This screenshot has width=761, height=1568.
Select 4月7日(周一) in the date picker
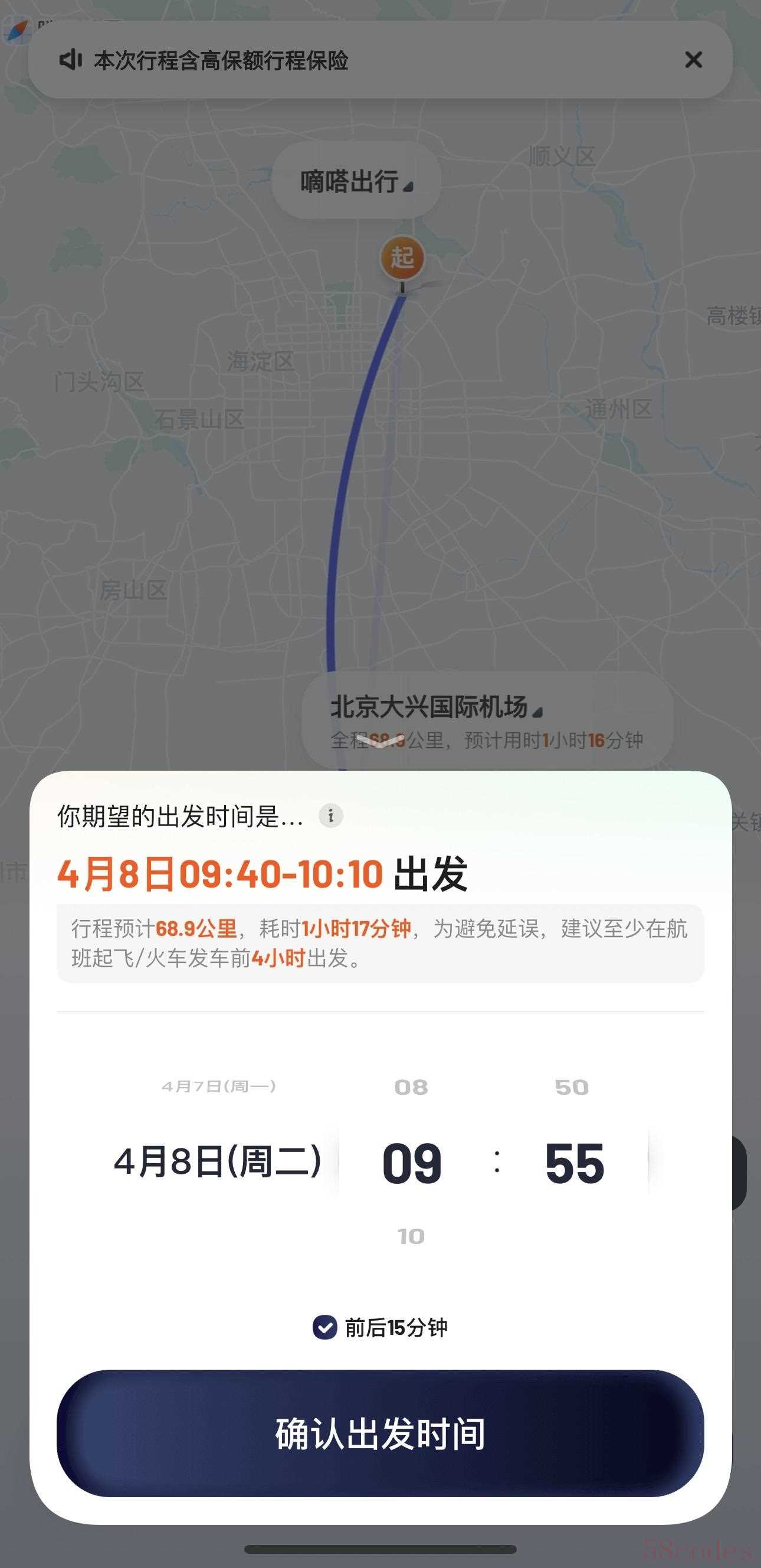[219, 1086]
